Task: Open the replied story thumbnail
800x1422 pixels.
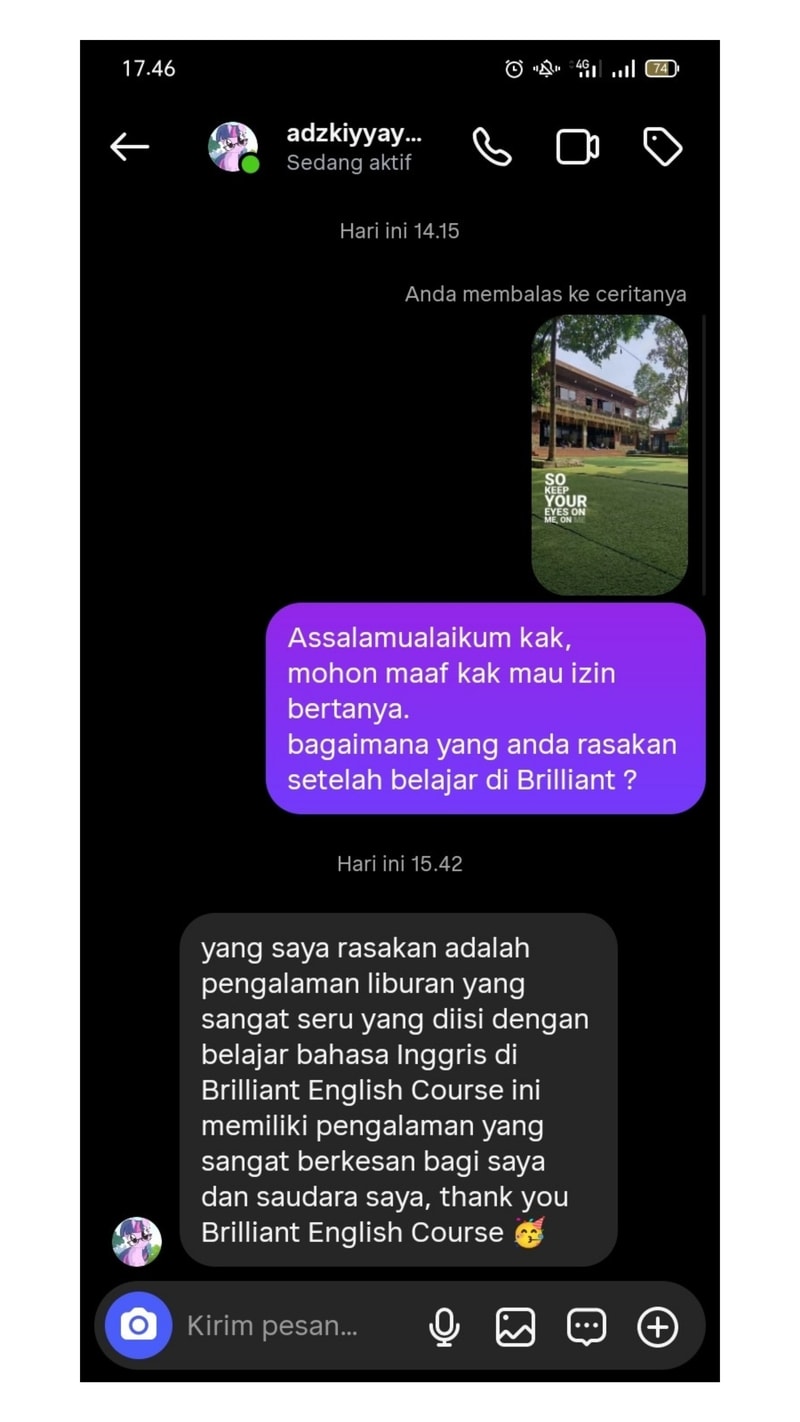Action: [609, 455]
